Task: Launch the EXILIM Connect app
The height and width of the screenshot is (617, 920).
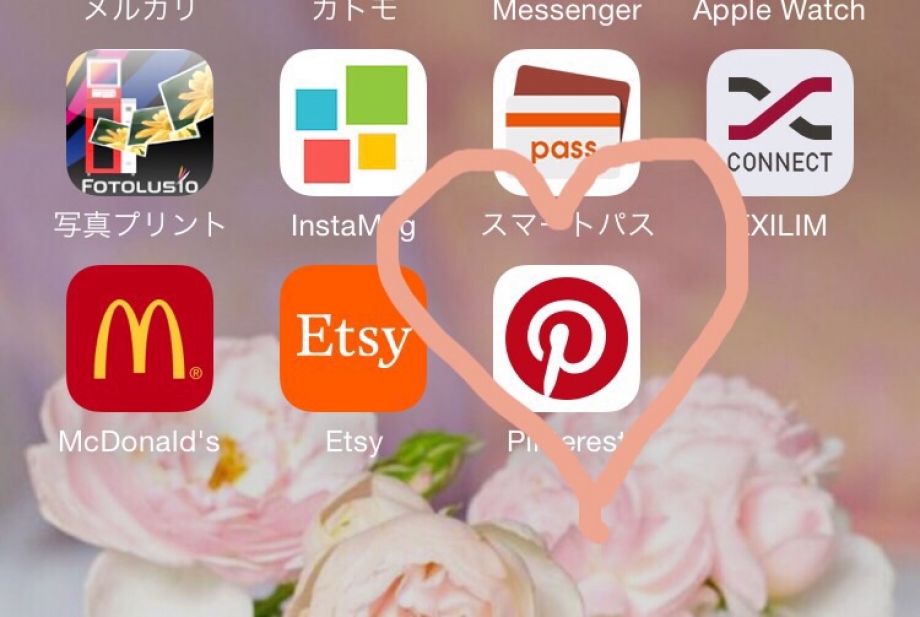Action: point(779,122)
